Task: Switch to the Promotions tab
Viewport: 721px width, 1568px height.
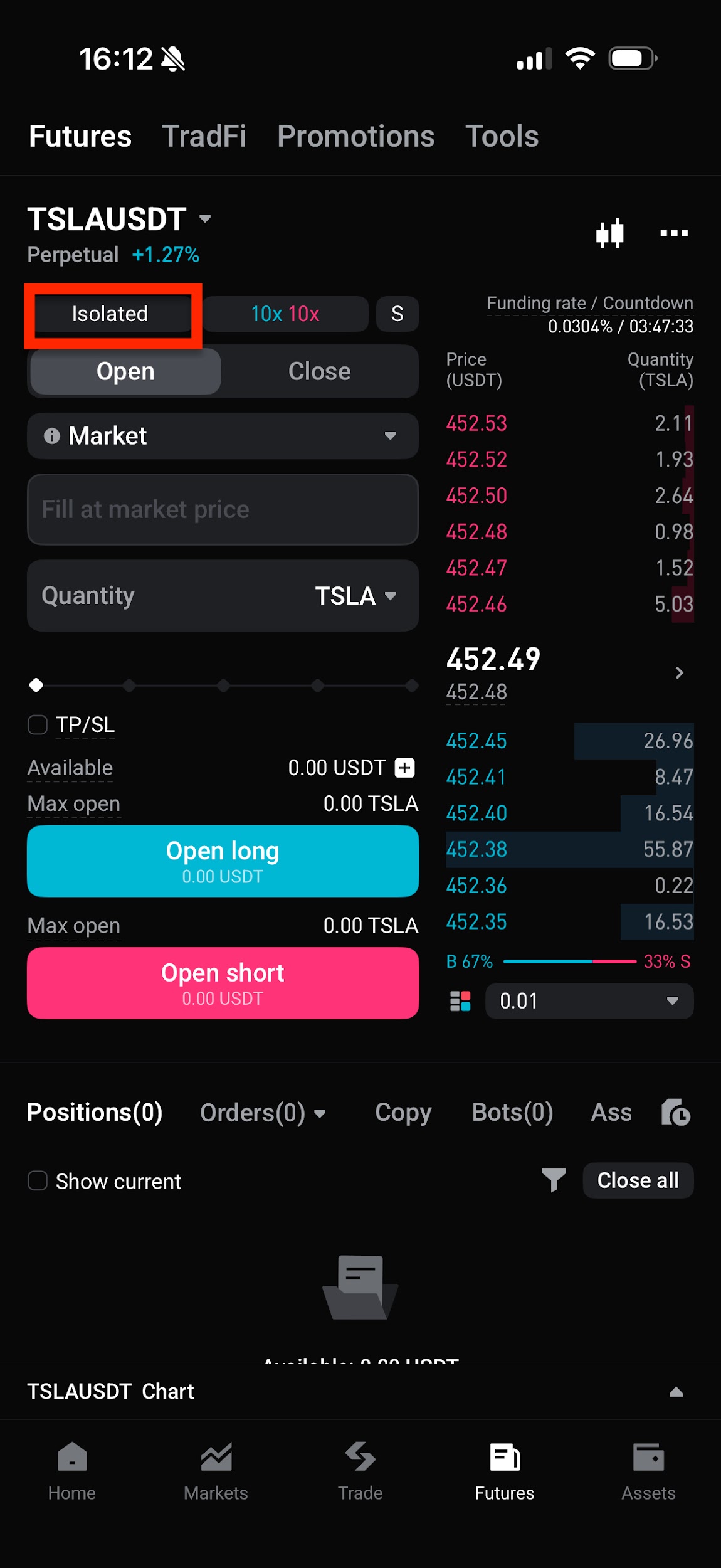Action: (355, 136)
